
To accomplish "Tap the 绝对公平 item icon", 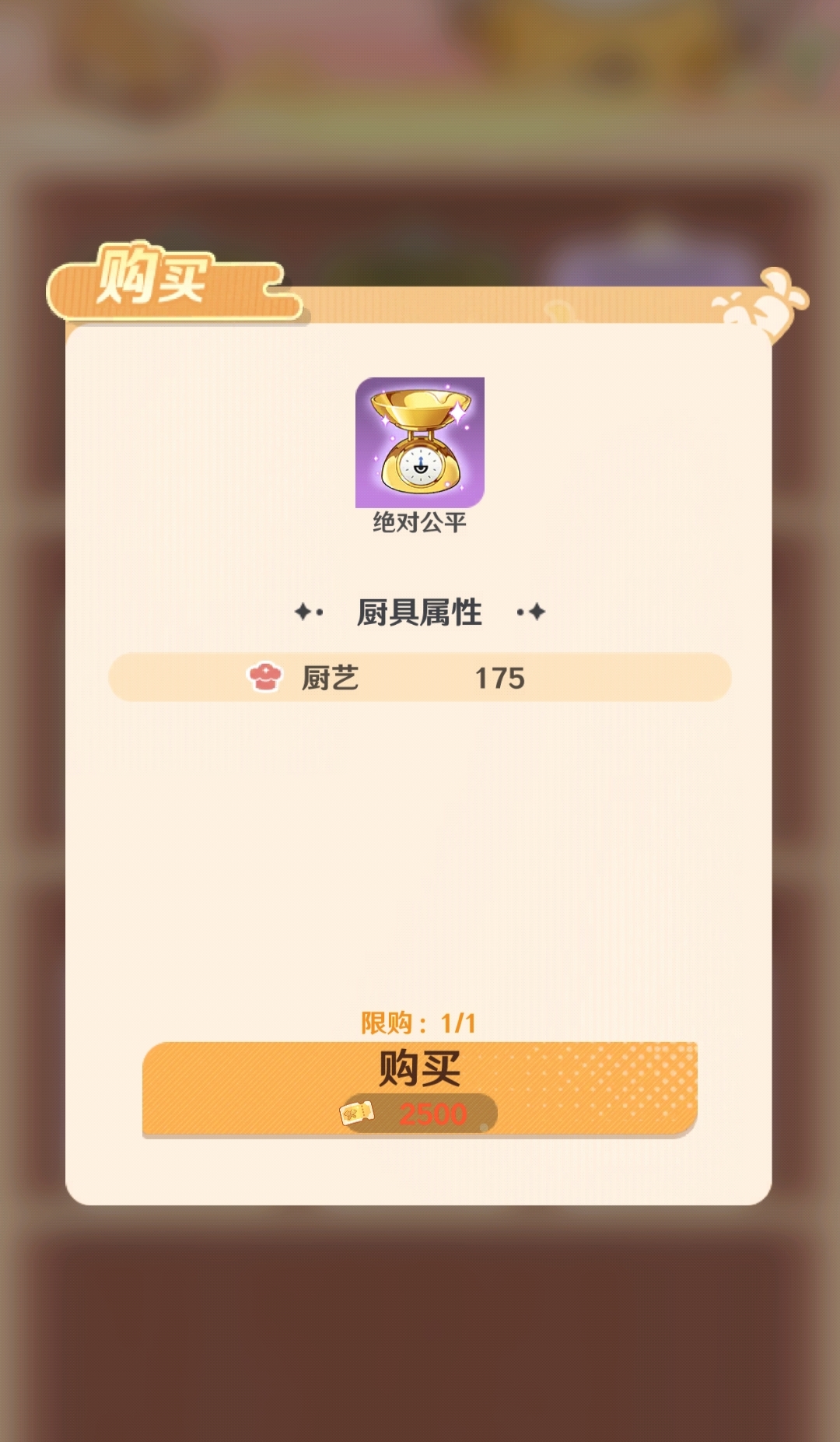I will click(419, 442).
